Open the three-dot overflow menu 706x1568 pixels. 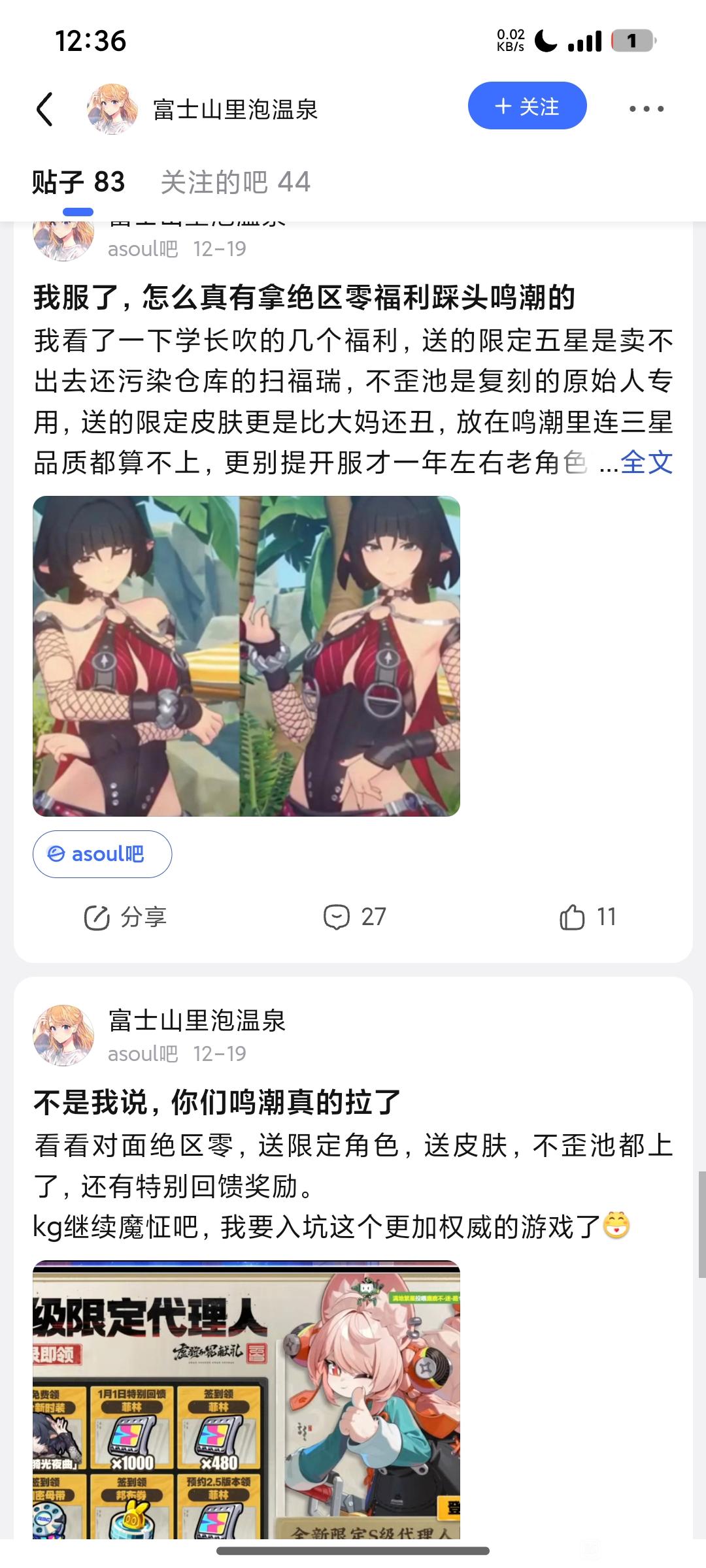646,109
